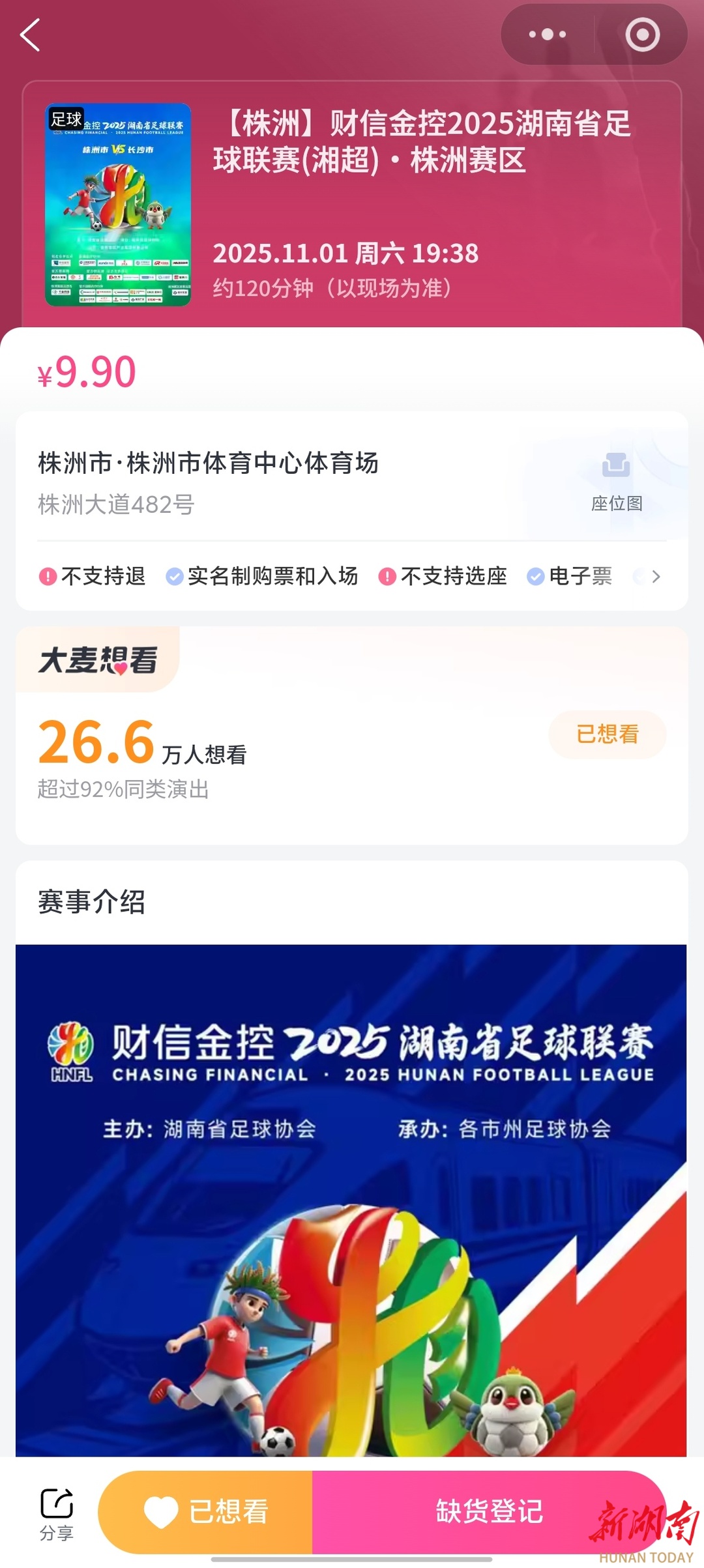This screenshot has height=1568, width=704.
Task: Close the mini program with the circle icon
Action: (x=642, y=35)
